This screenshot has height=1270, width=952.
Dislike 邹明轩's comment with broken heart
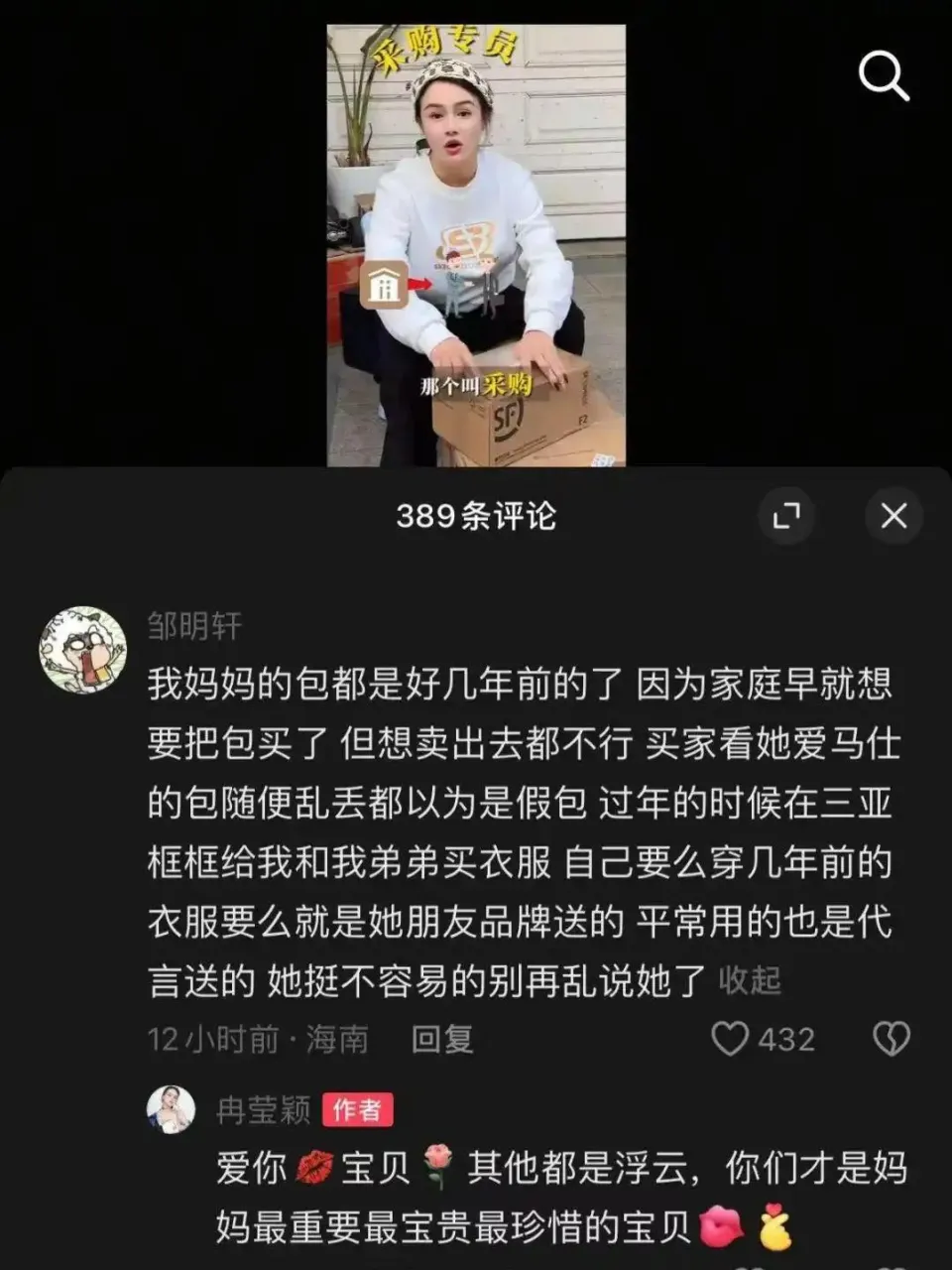click(891, 1039)
